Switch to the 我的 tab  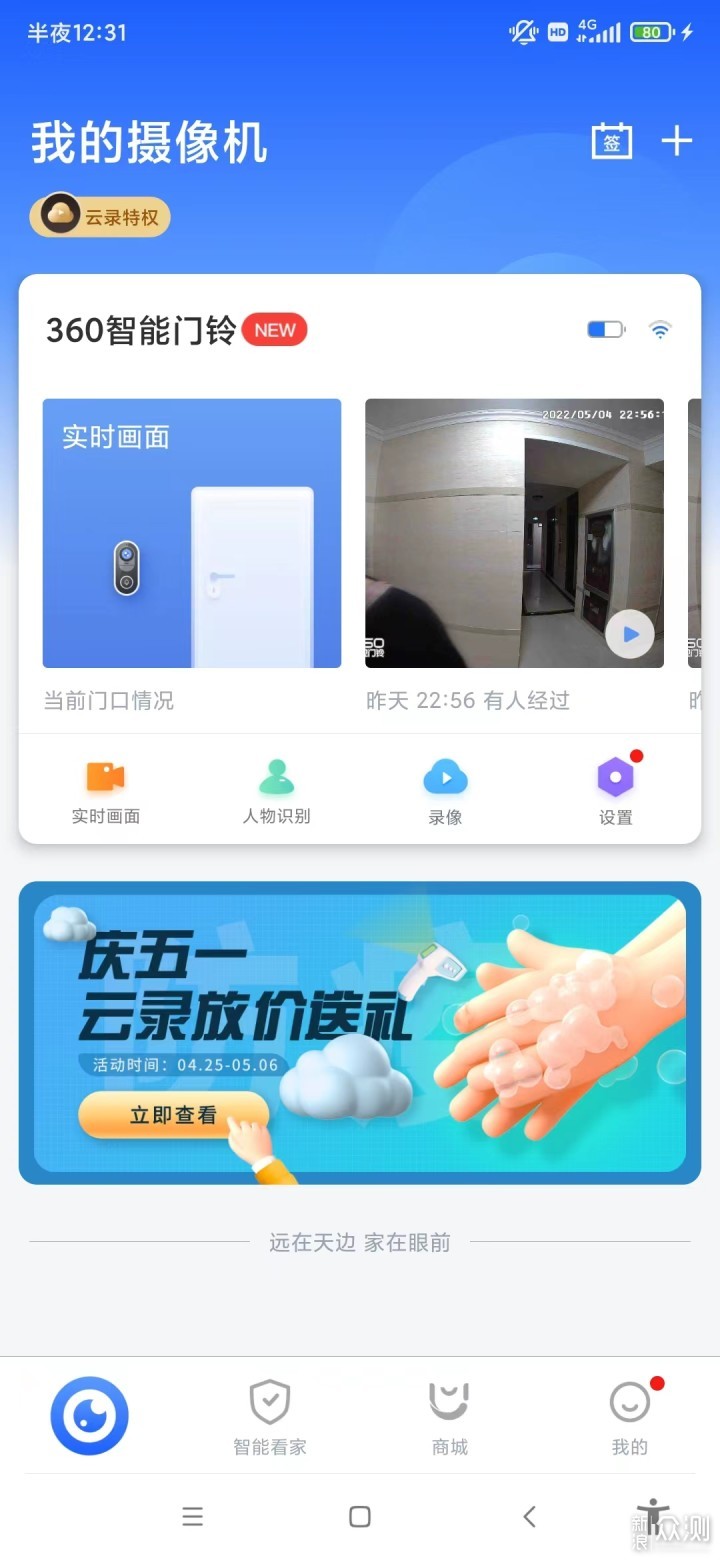click(629, 1417)
